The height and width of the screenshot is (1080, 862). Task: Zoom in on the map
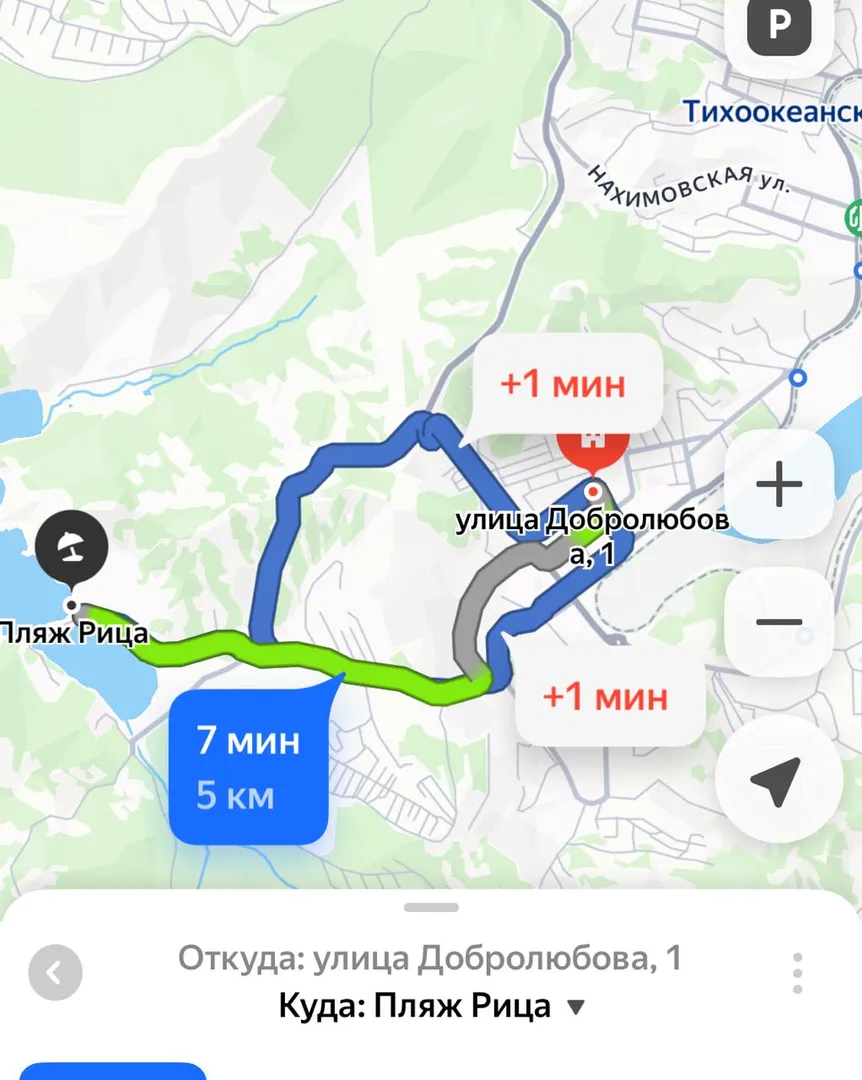[x=778, y=486]
